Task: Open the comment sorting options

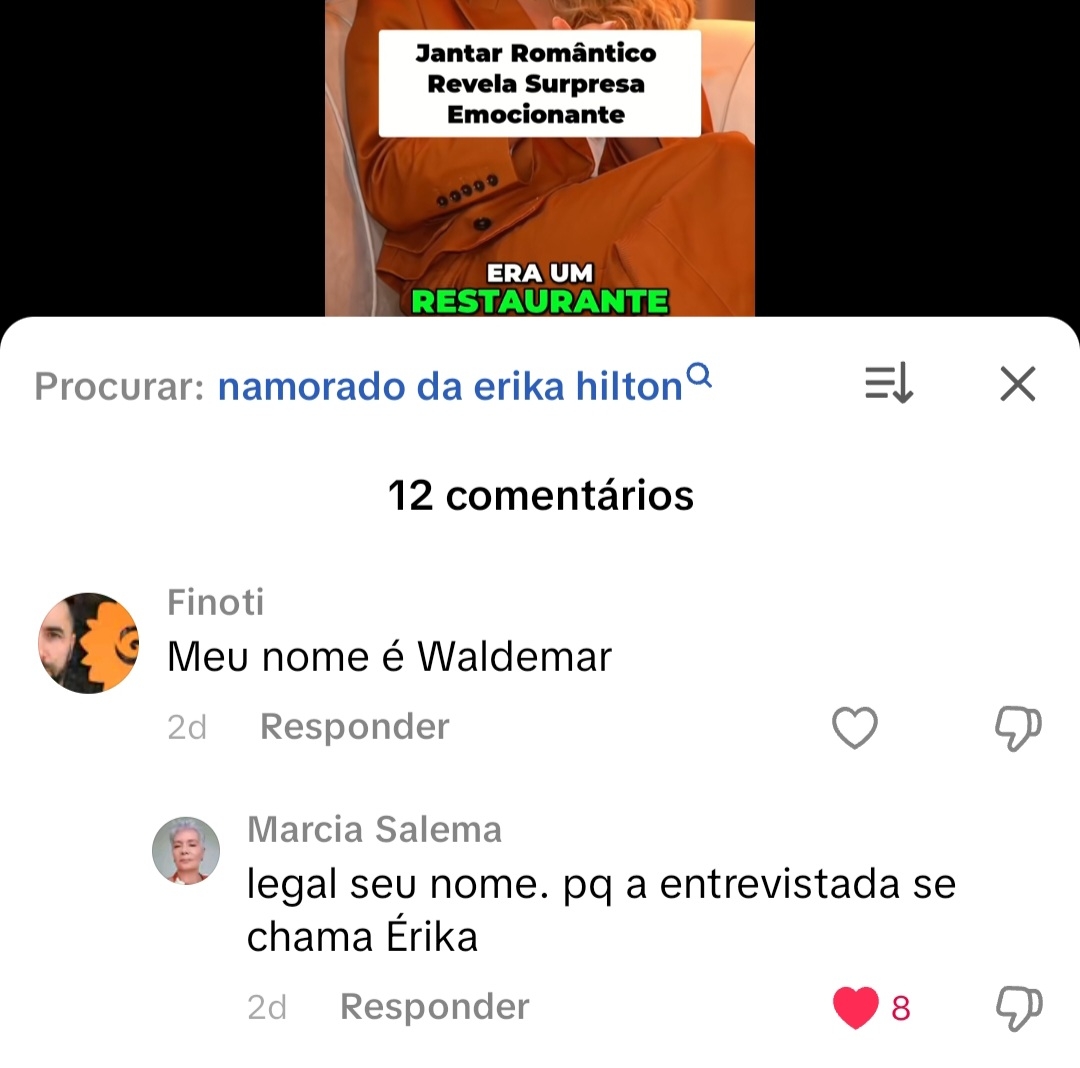Action: (x=889, y=384)
